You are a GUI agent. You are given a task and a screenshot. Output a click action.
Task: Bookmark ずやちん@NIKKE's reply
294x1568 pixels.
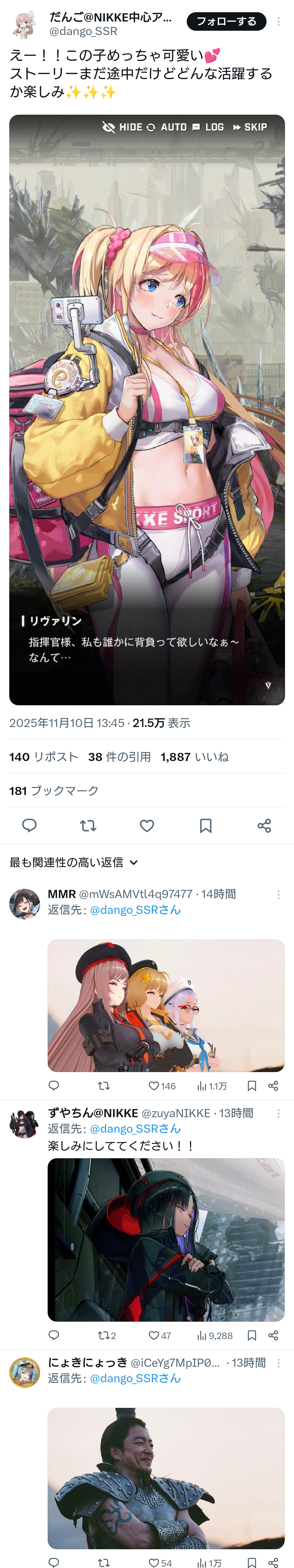click(251, 1336)
